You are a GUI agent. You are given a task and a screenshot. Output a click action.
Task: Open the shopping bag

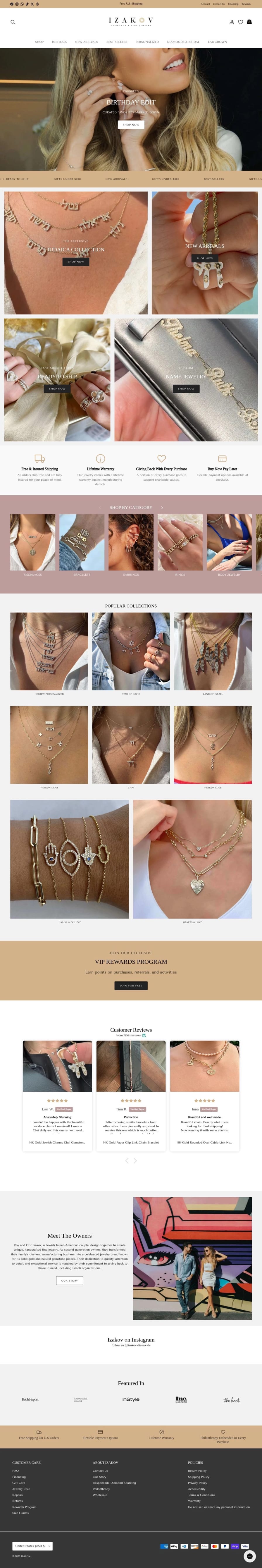(249, 22)
